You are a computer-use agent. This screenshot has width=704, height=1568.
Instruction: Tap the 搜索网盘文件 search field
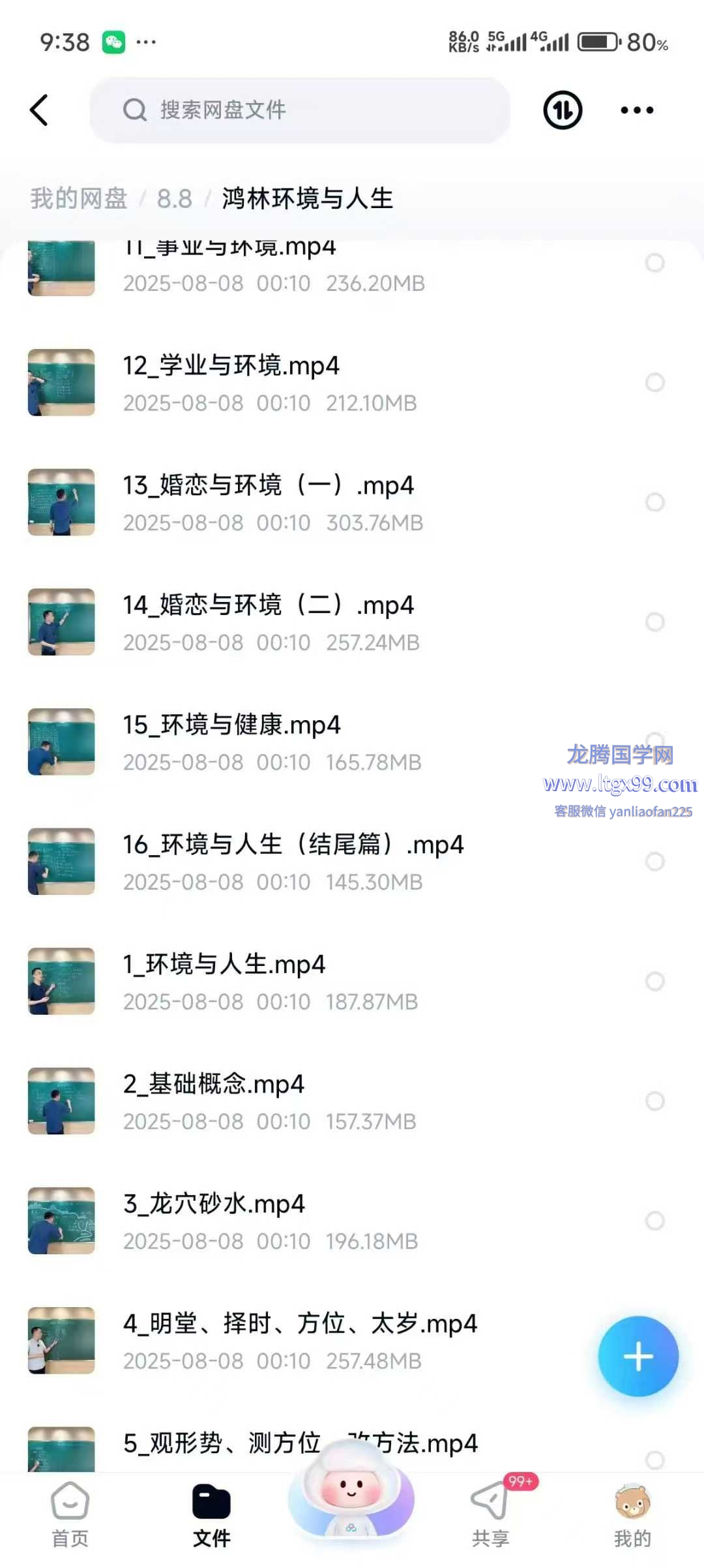(x=300, y=110)
